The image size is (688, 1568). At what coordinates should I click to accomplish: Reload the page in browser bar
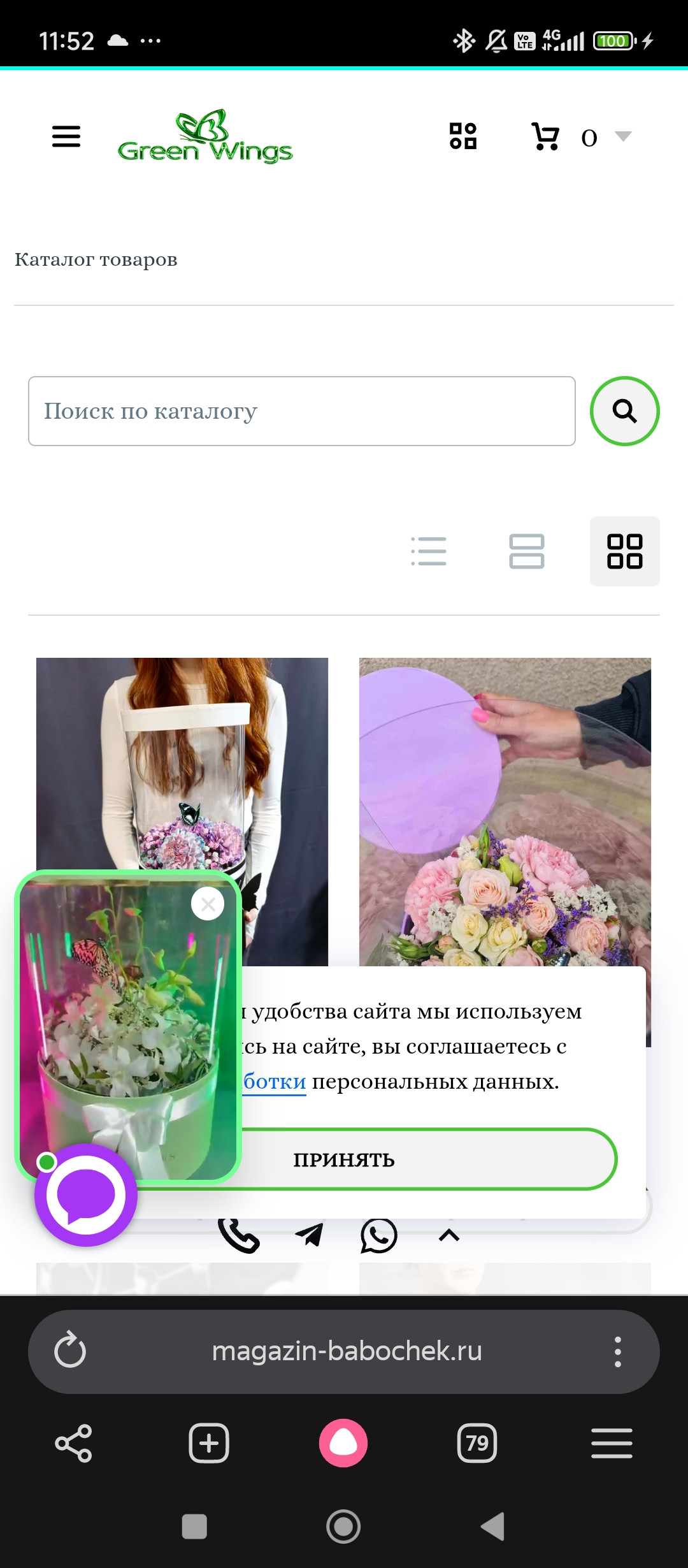70,1351
